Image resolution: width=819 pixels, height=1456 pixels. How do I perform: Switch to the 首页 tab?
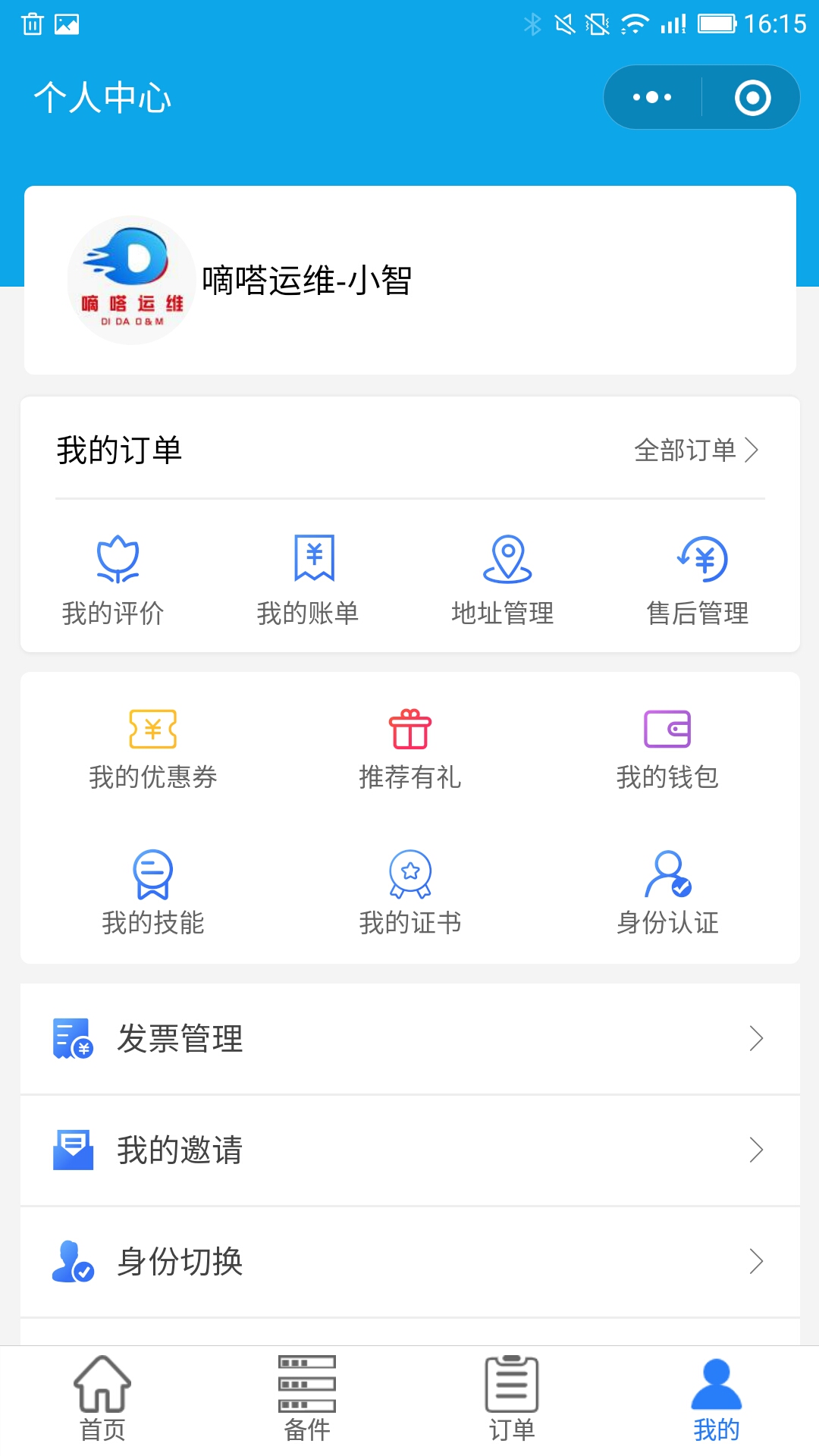coord(102,1399)
